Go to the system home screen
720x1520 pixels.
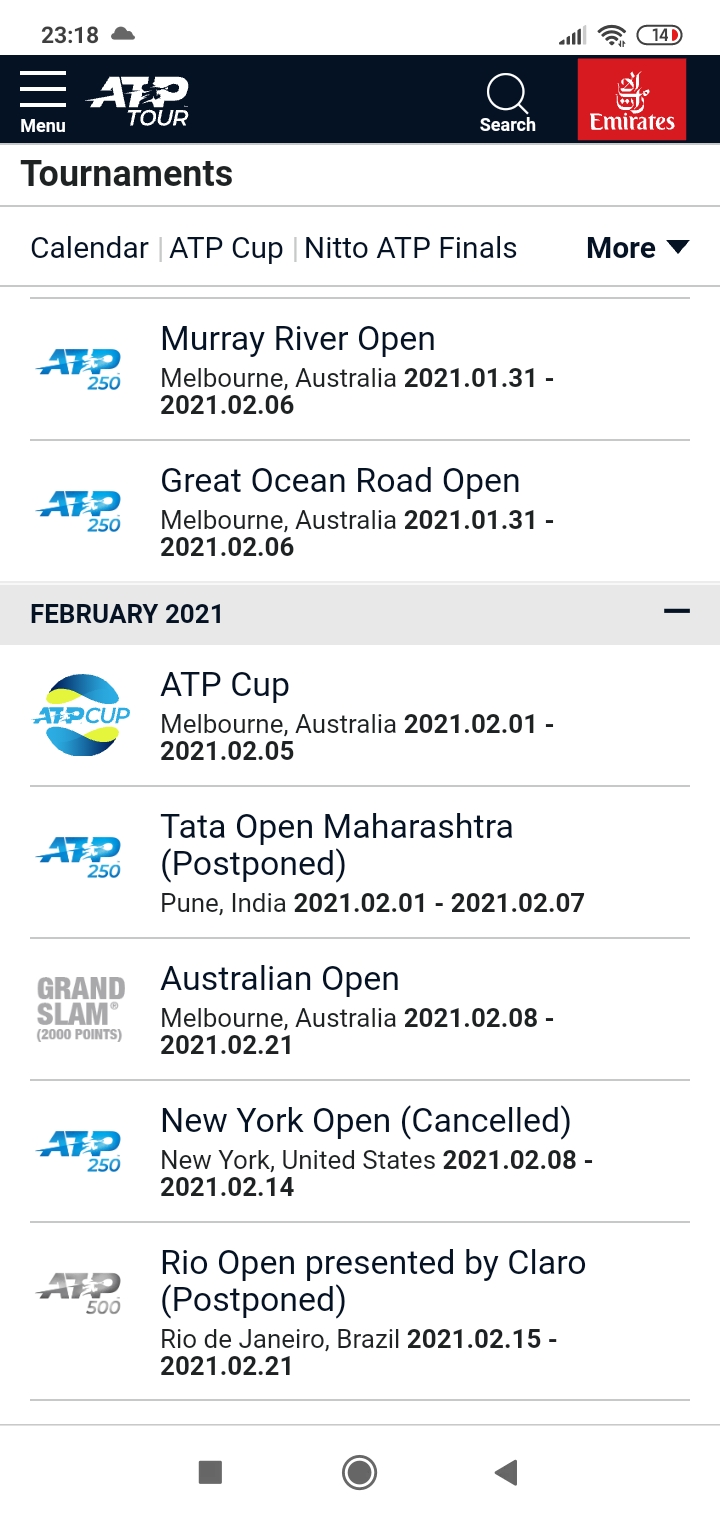coord(359,1472)
